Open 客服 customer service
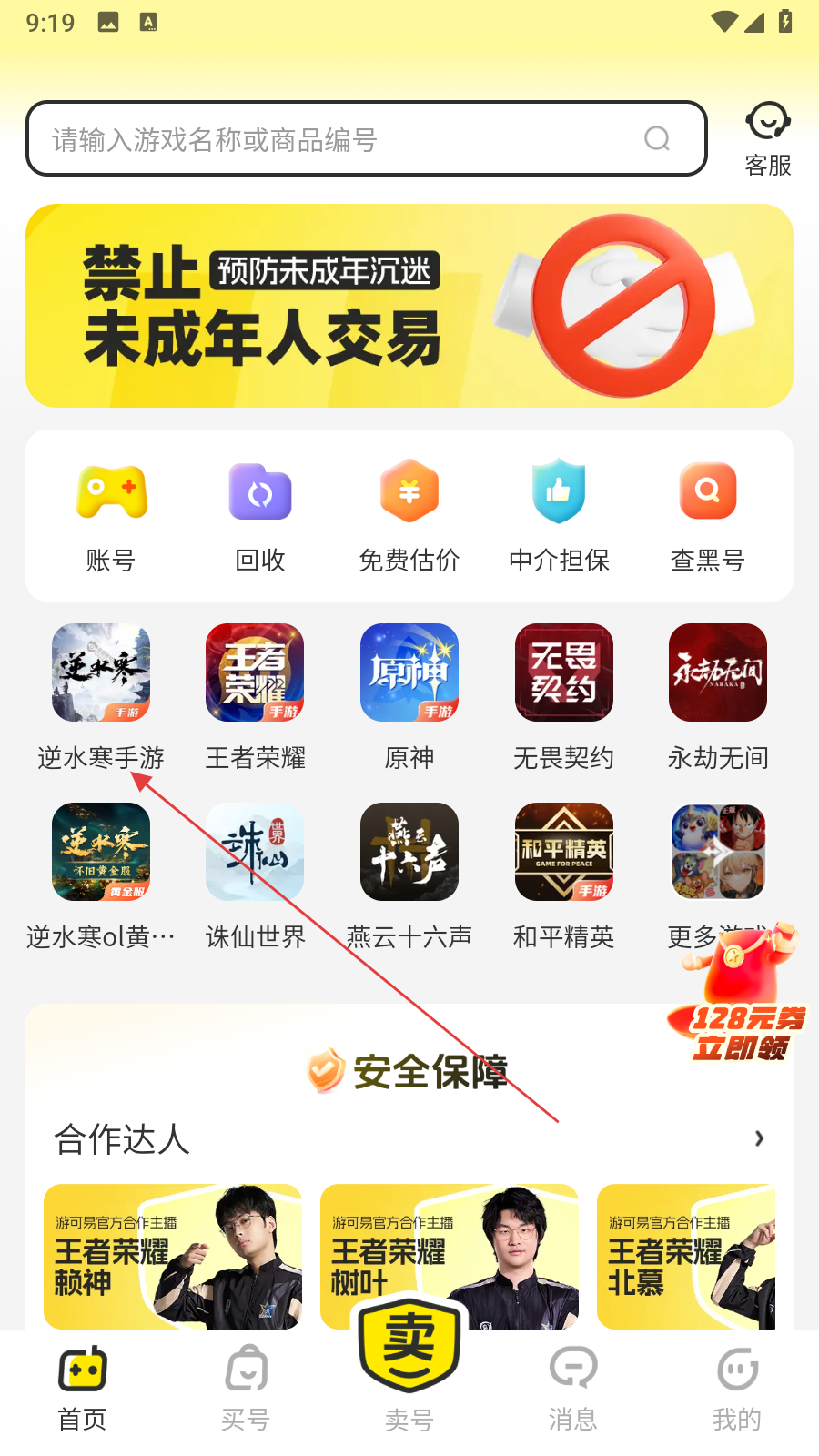The height and width of the screenshot is (1456, 819). (768, 138)
